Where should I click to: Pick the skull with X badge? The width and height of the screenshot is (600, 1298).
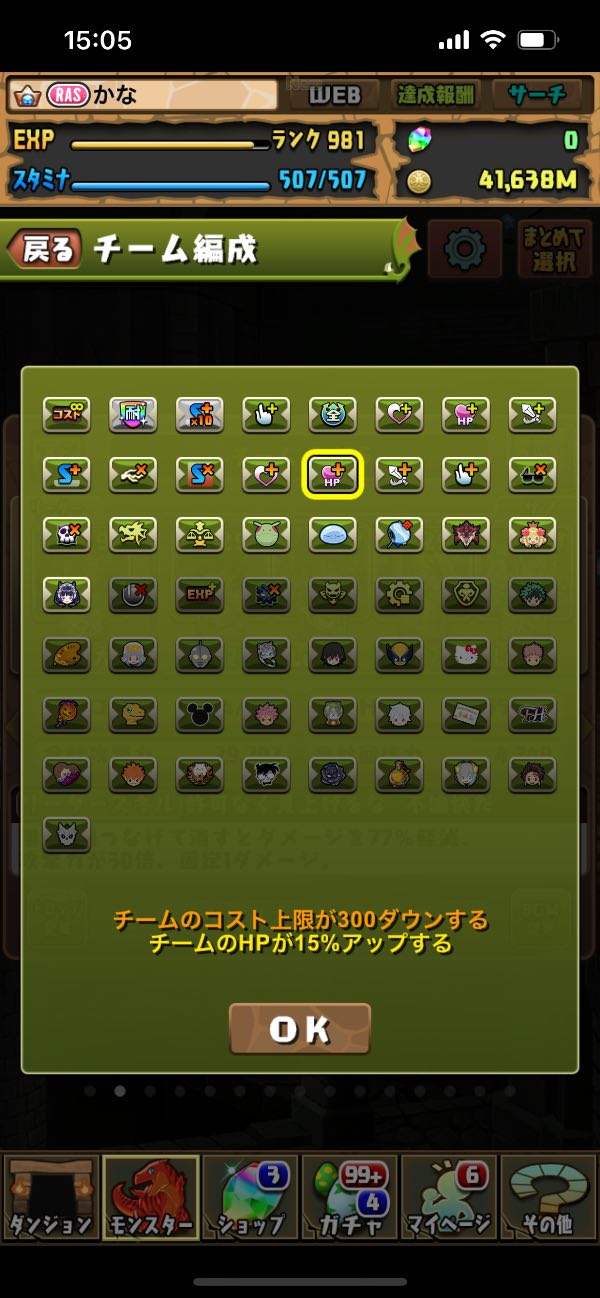tap(66, 534)
